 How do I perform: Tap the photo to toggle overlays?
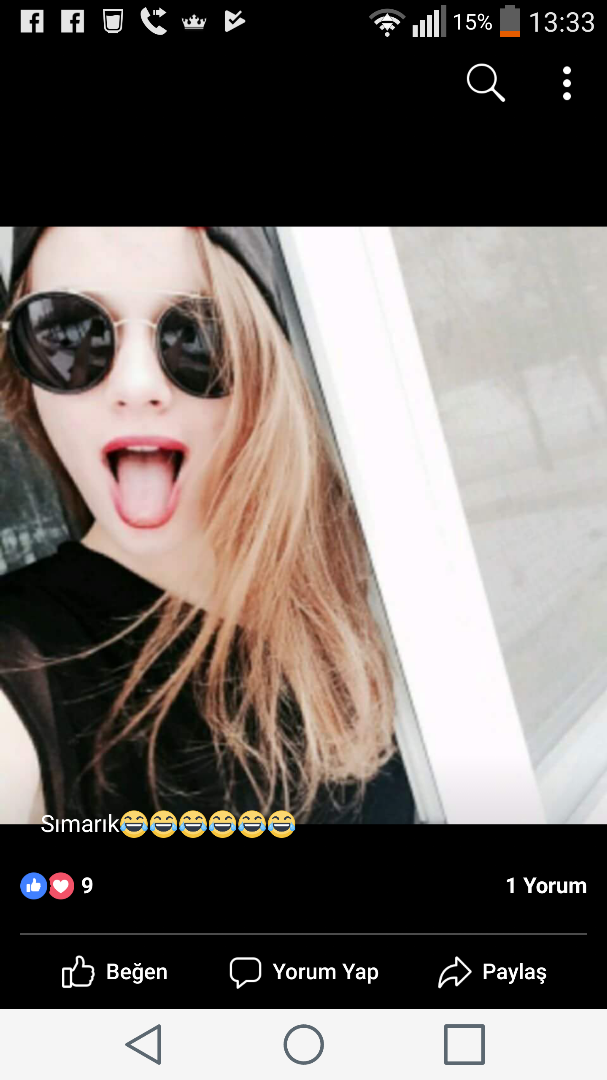pyautogui.click(x=303, y=525)
